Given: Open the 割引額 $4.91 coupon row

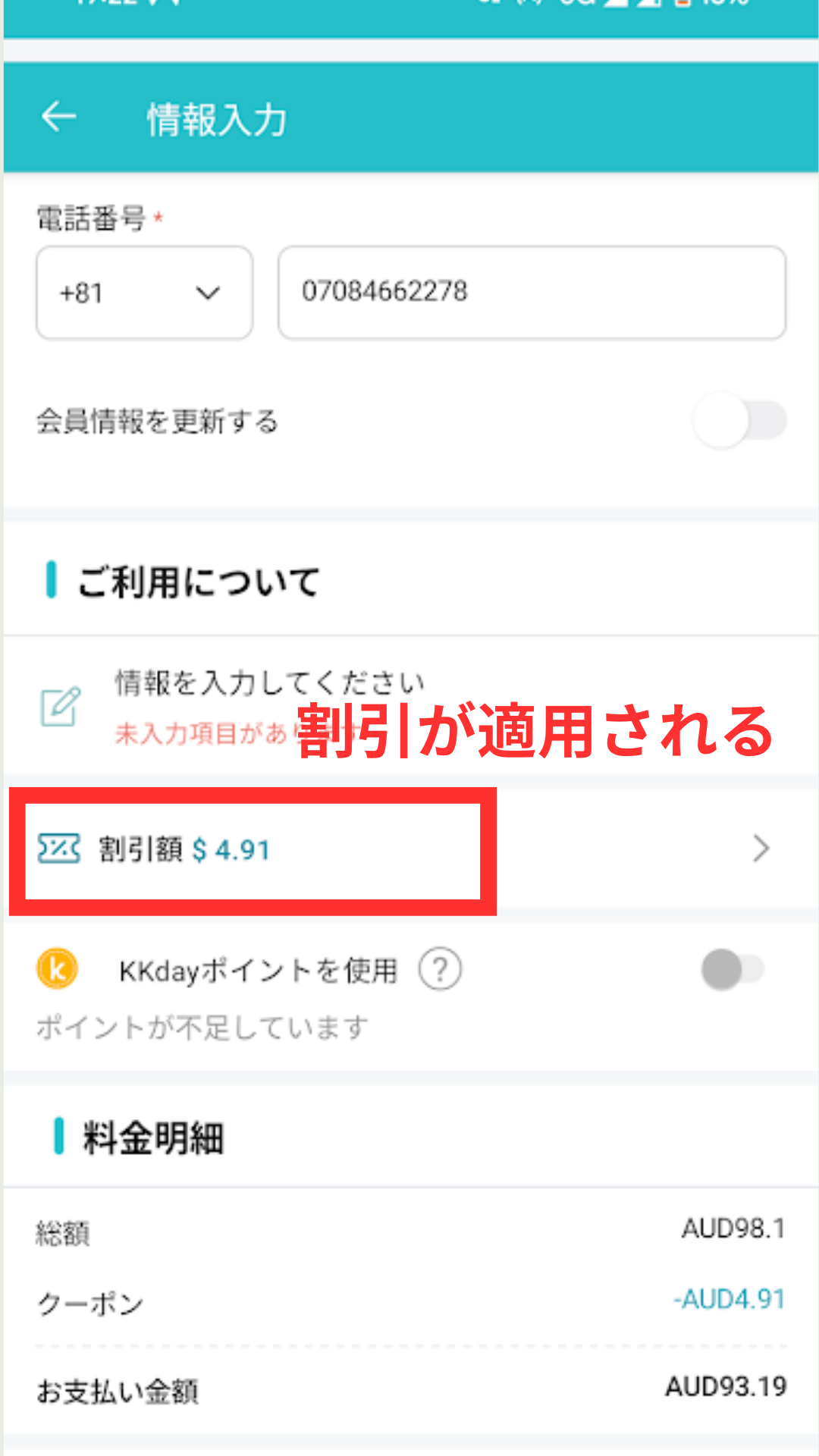Looking at the screenshot, I should pos(409,849).
